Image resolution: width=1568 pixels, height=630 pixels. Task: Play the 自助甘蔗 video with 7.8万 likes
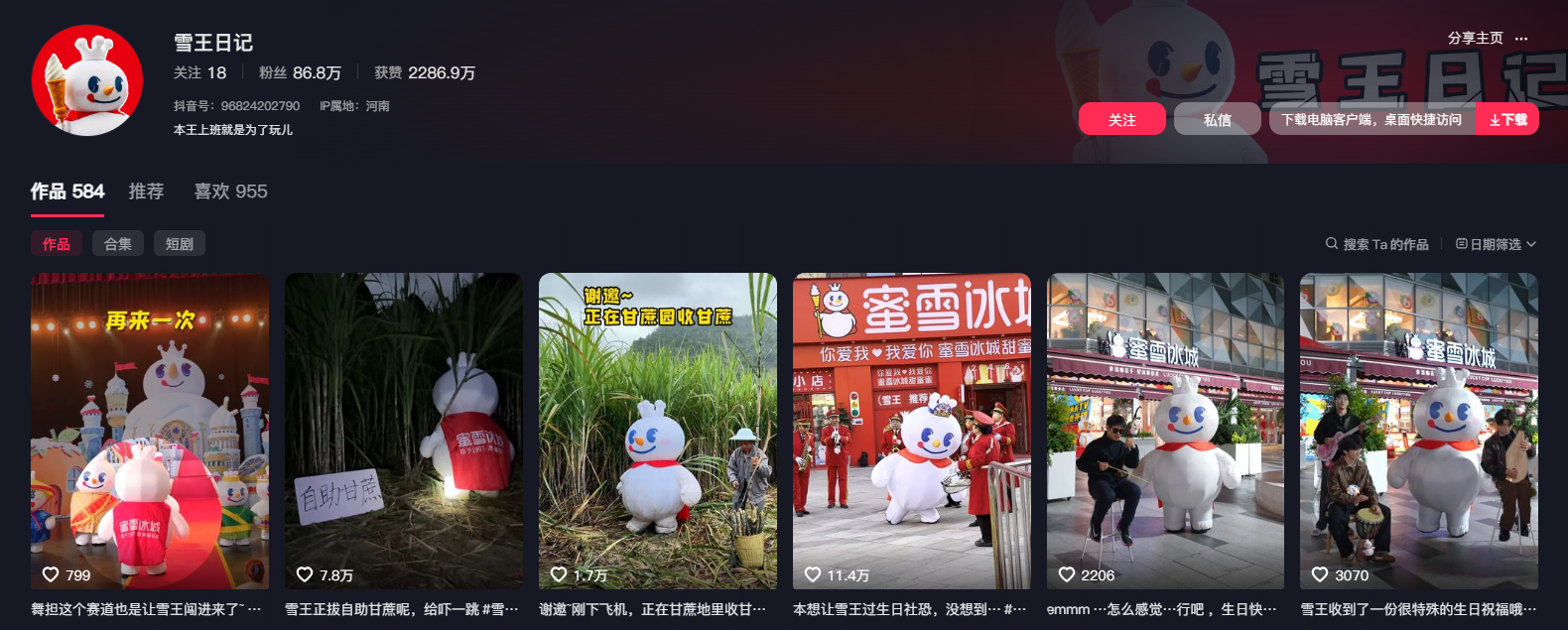click(404, 431)
